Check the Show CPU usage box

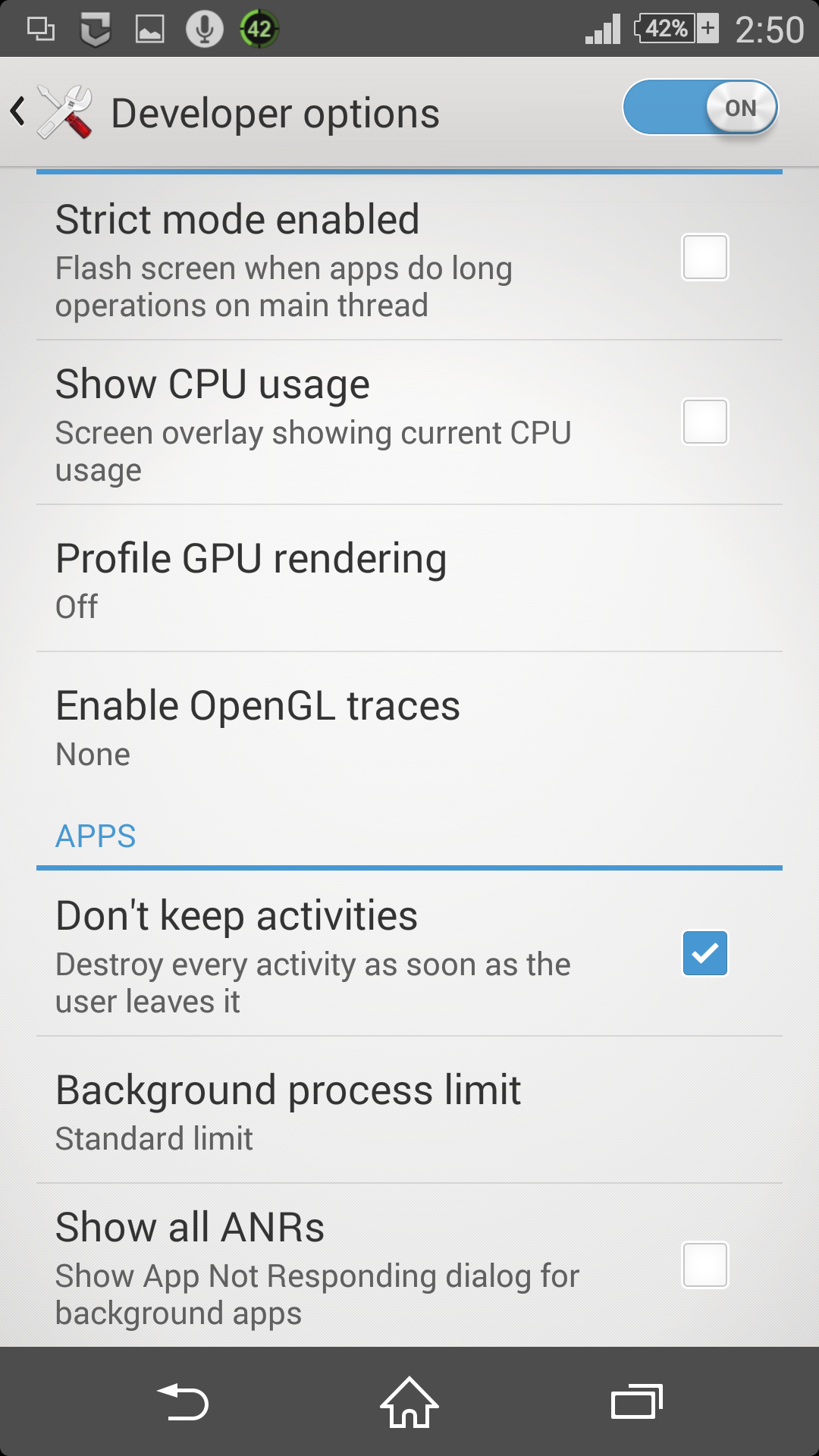[x=704, y=422]
